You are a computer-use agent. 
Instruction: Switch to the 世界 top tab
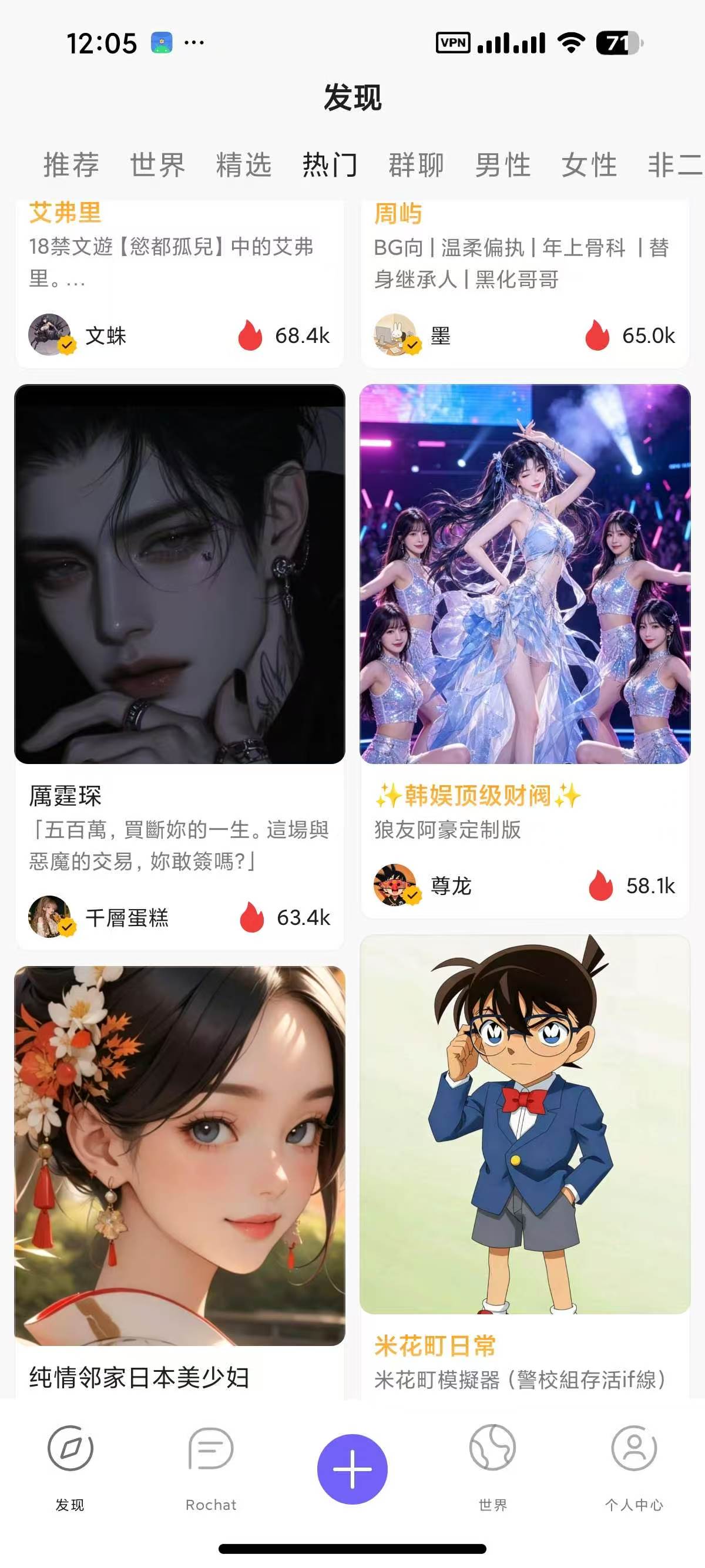157,165
